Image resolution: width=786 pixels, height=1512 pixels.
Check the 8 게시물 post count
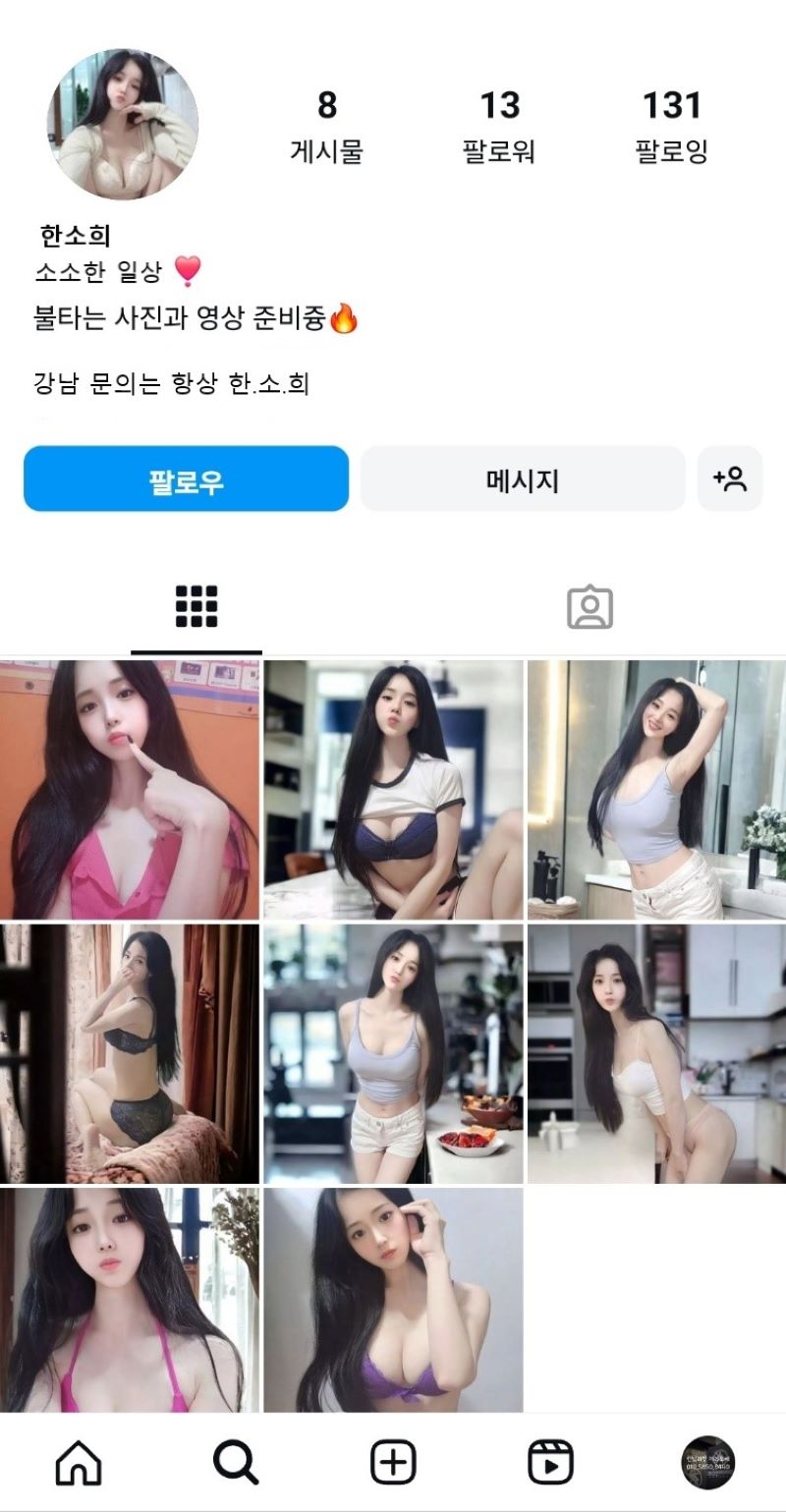325,122
